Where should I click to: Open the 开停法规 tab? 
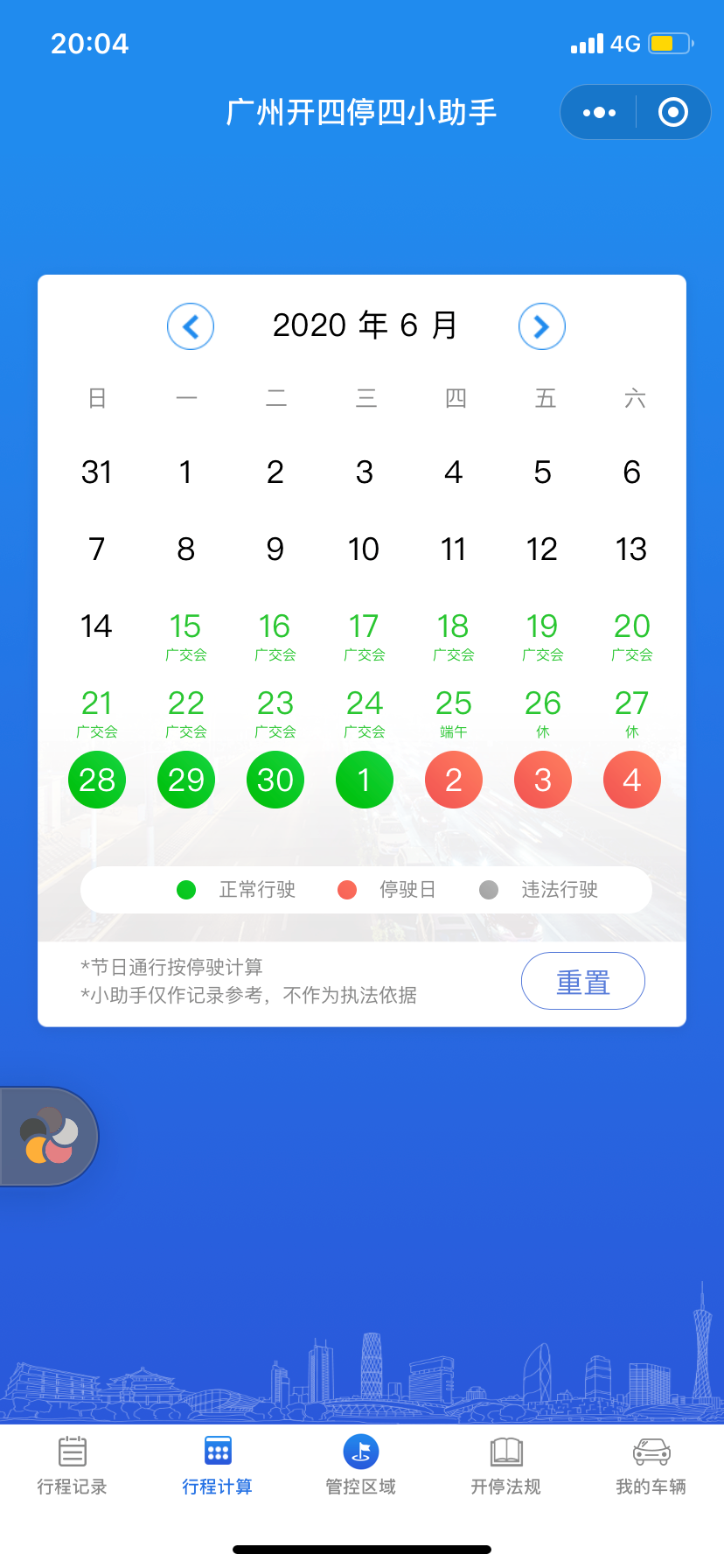click(x=506, y=1465)
